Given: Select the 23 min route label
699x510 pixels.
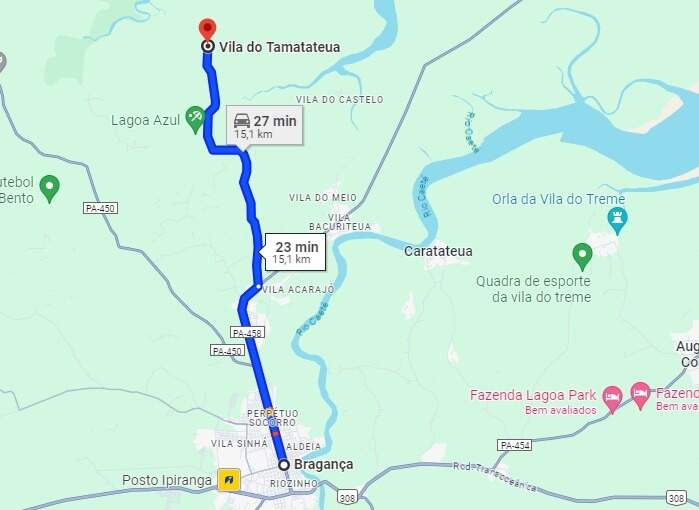Looking at the screenshot, I should (294, 252).
